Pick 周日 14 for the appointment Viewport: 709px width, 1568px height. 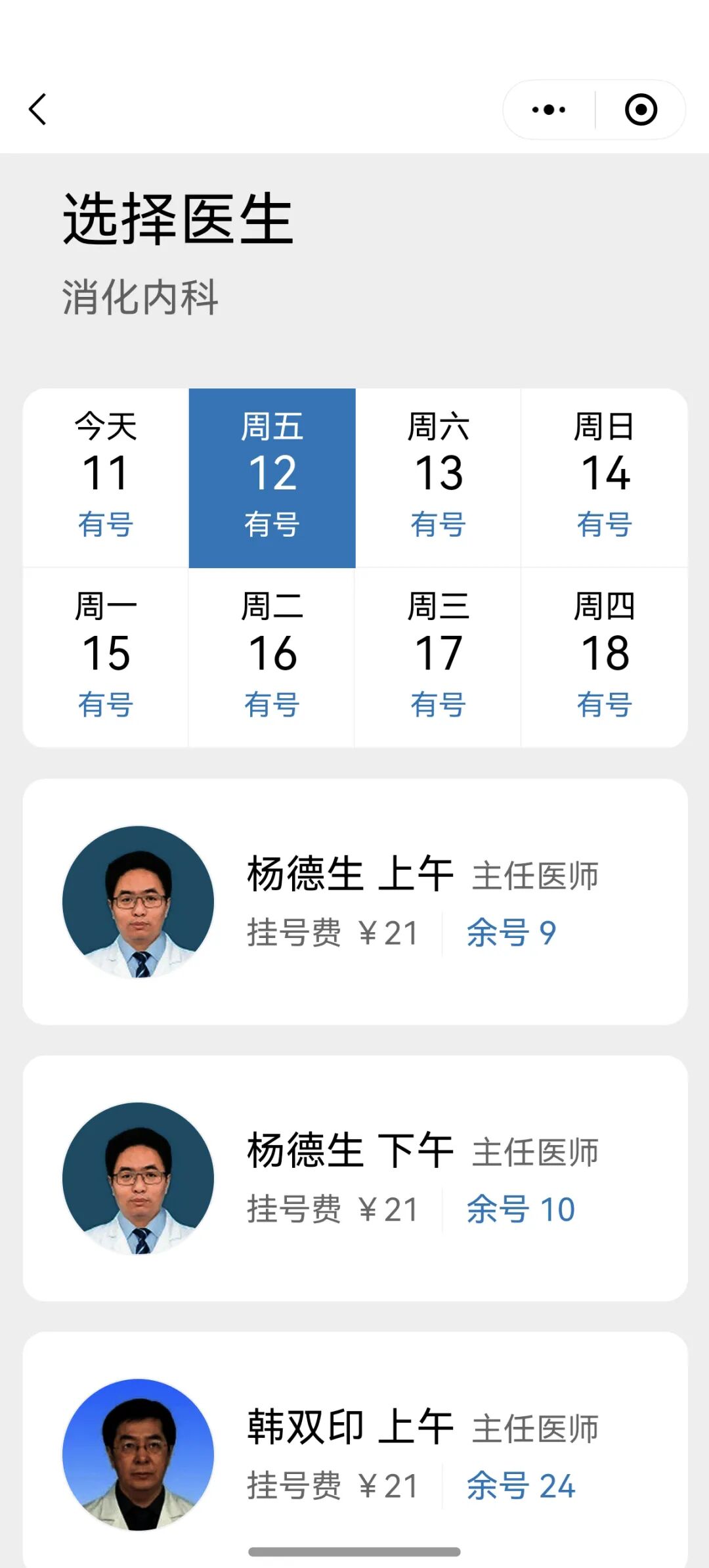604,478
